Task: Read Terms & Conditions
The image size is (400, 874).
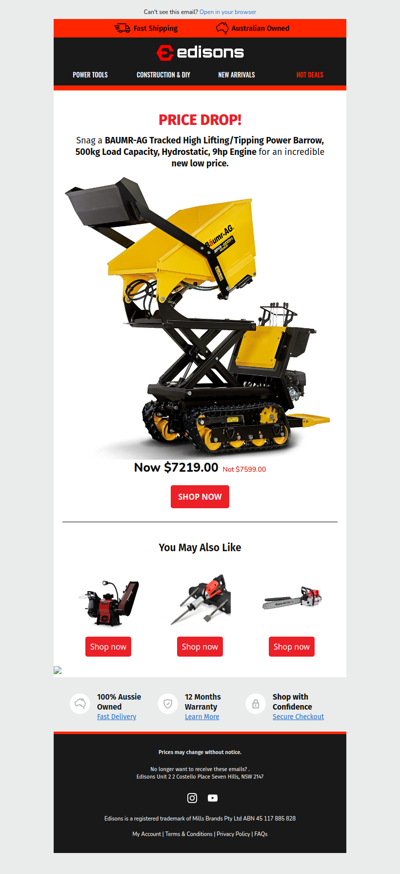Action: 188,834
